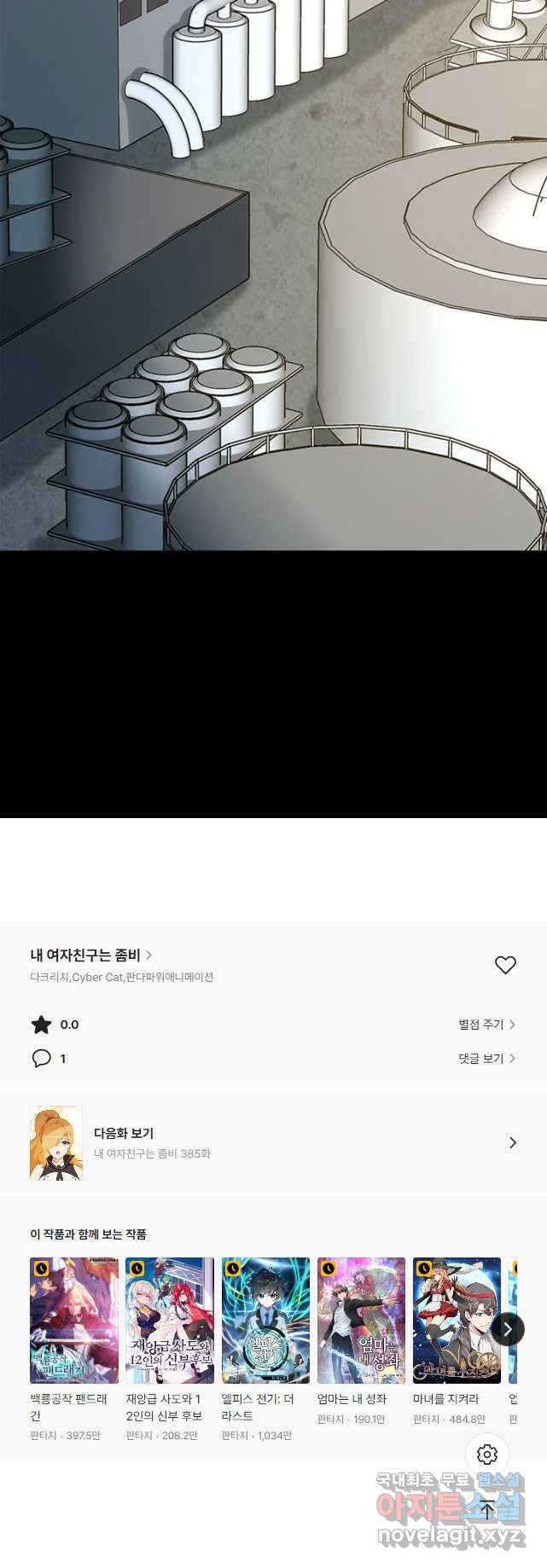Show more recommended works with right arrow

coord(508,1328)
